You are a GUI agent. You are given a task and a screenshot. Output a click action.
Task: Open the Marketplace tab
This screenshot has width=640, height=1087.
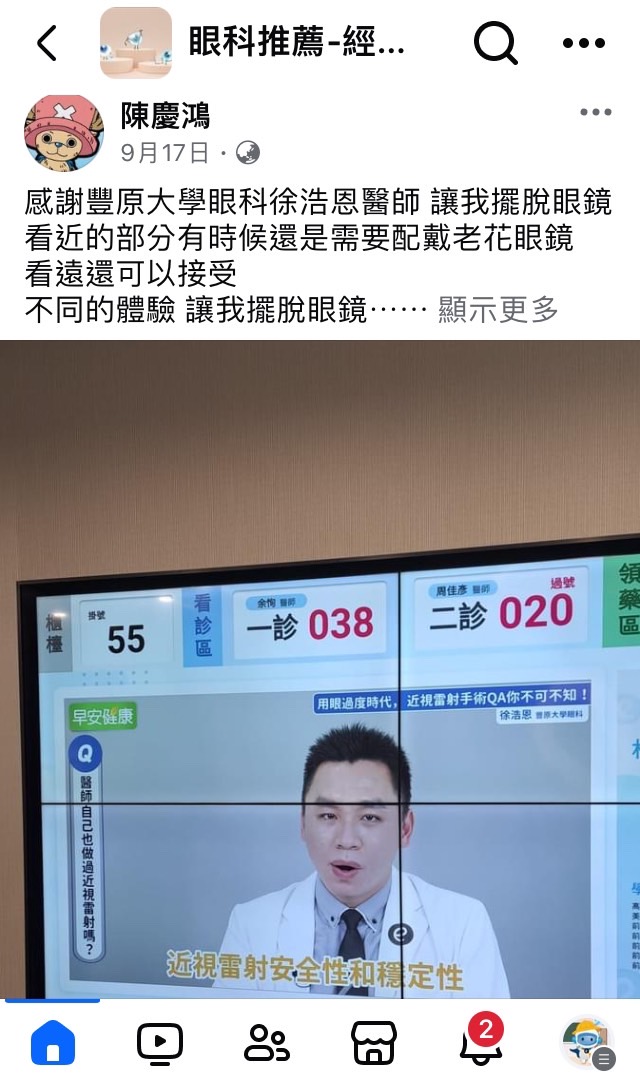tap(374, 1043)
